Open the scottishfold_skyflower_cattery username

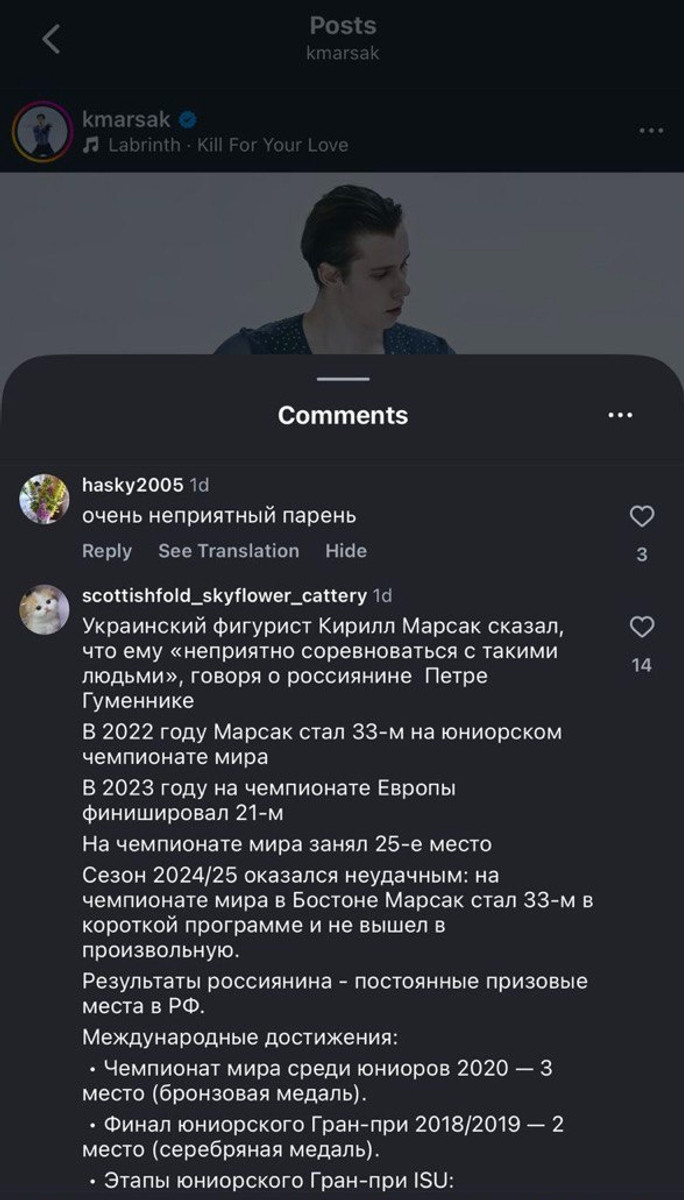pos(224,595)
